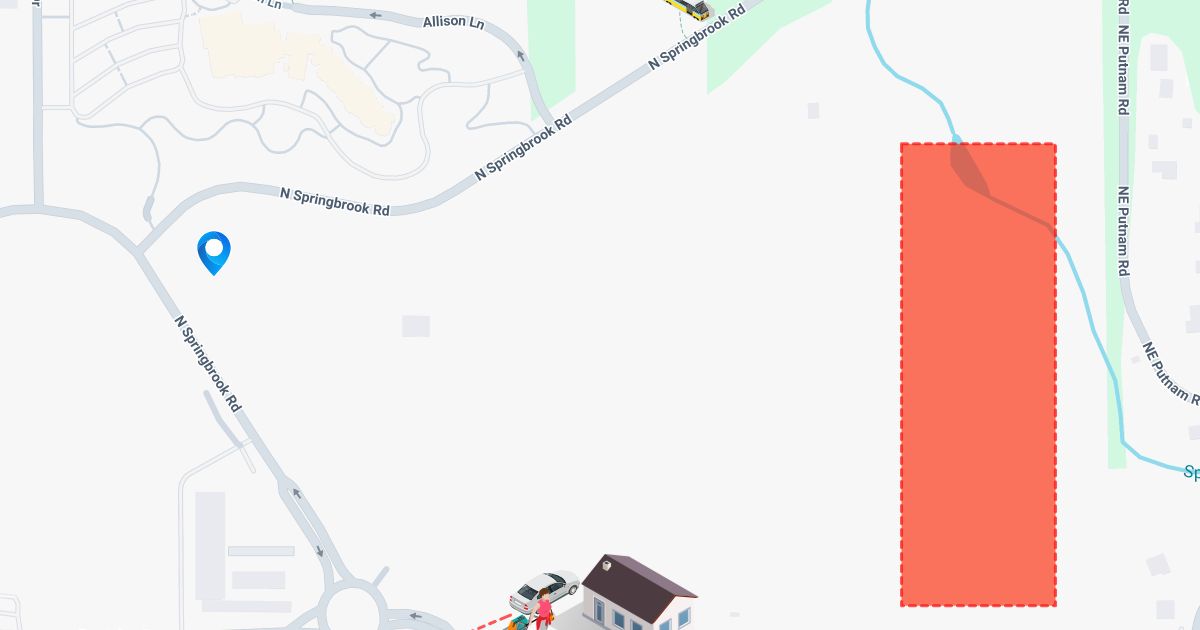1200x630 pixels.
Task: Open the house marker on the map
Action: point(640,595)
